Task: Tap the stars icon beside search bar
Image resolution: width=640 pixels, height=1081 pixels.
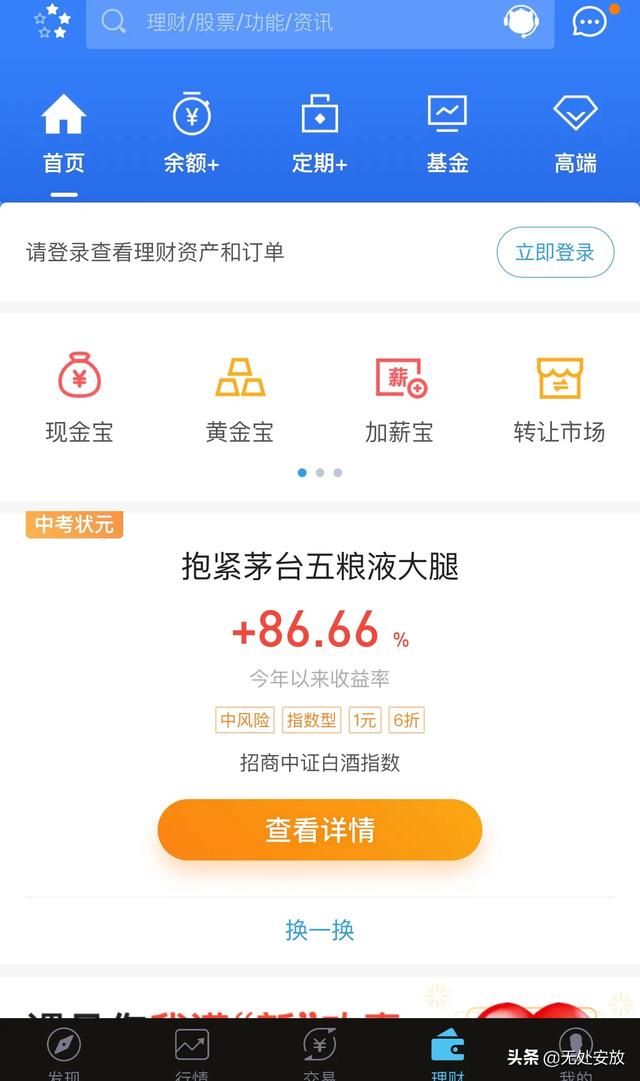Action: 51,21
